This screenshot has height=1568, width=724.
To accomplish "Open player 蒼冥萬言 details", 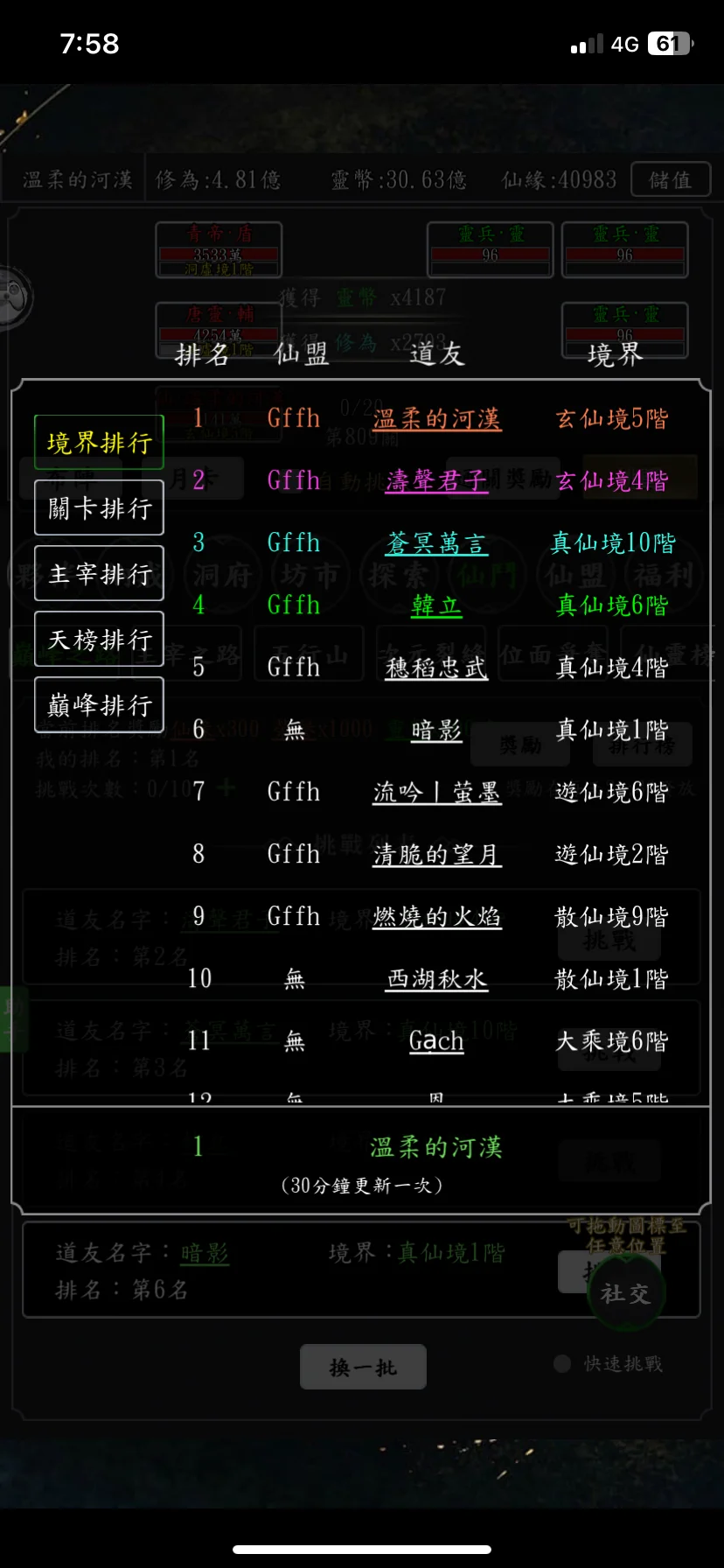I will coord(436,542).
